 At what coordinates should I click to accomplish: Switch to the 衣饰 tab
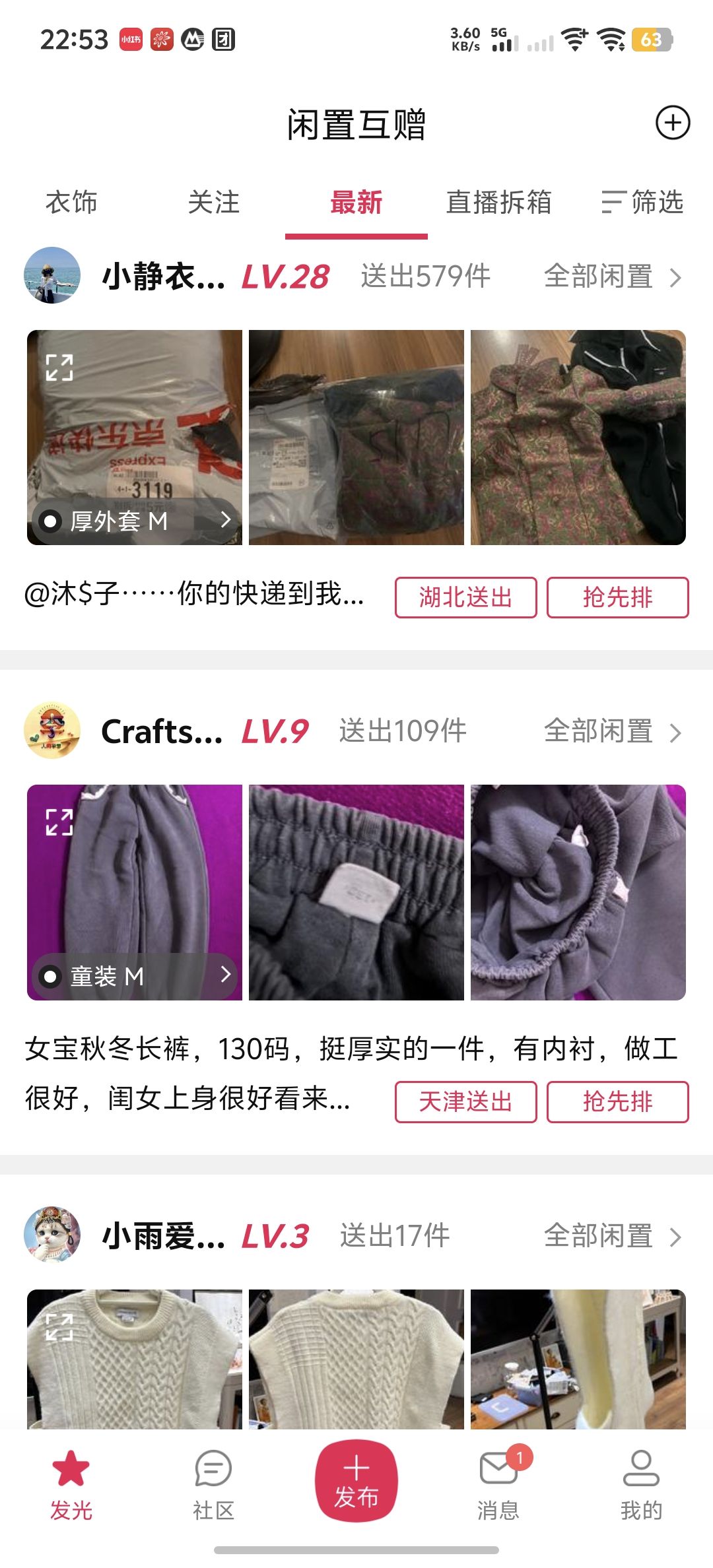71,202
